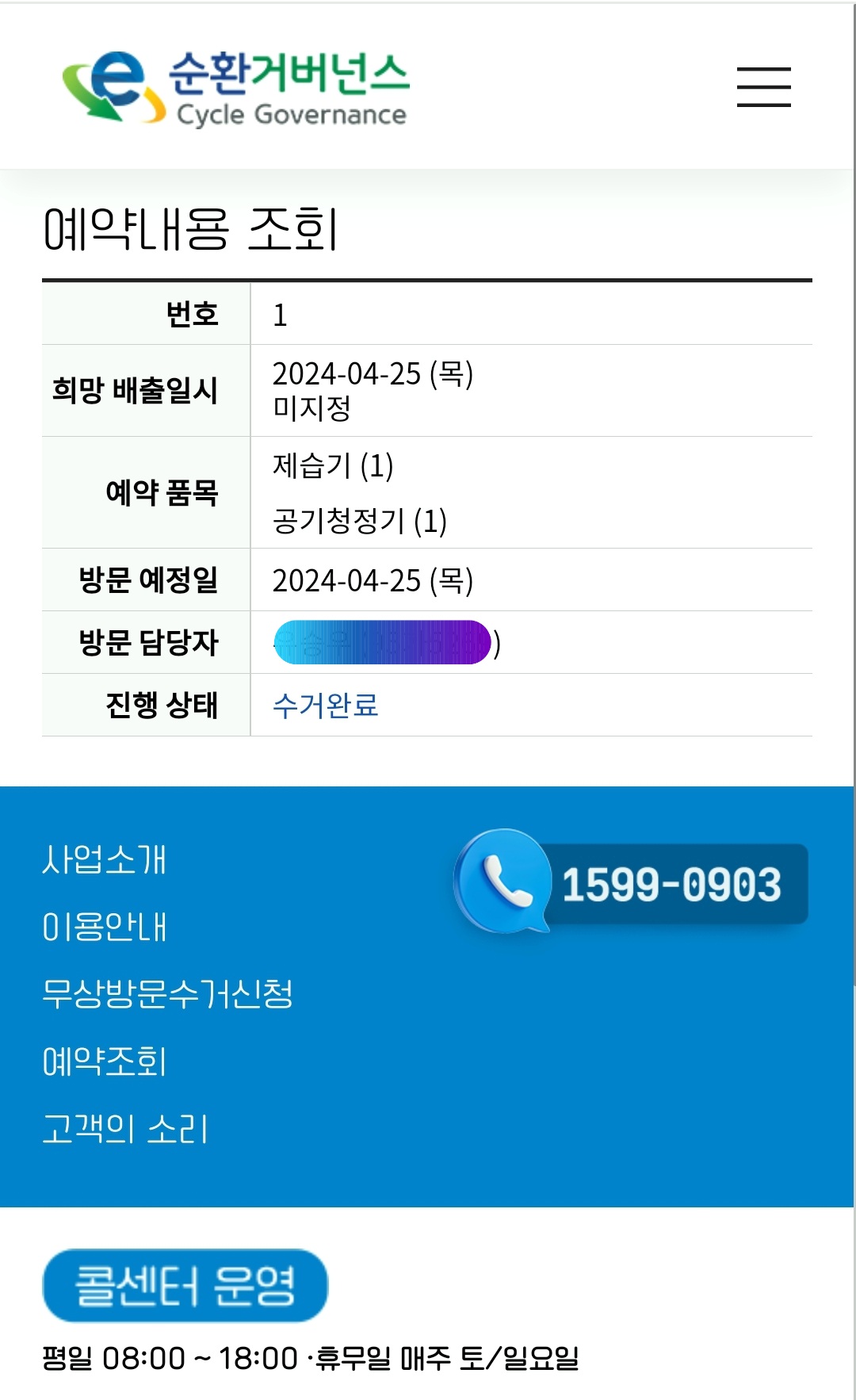Go to the 순환거버넌스 home page via the logo
Image resolution: width=856 pixels, height=1400 pixels.
click(x=236, y=87)
